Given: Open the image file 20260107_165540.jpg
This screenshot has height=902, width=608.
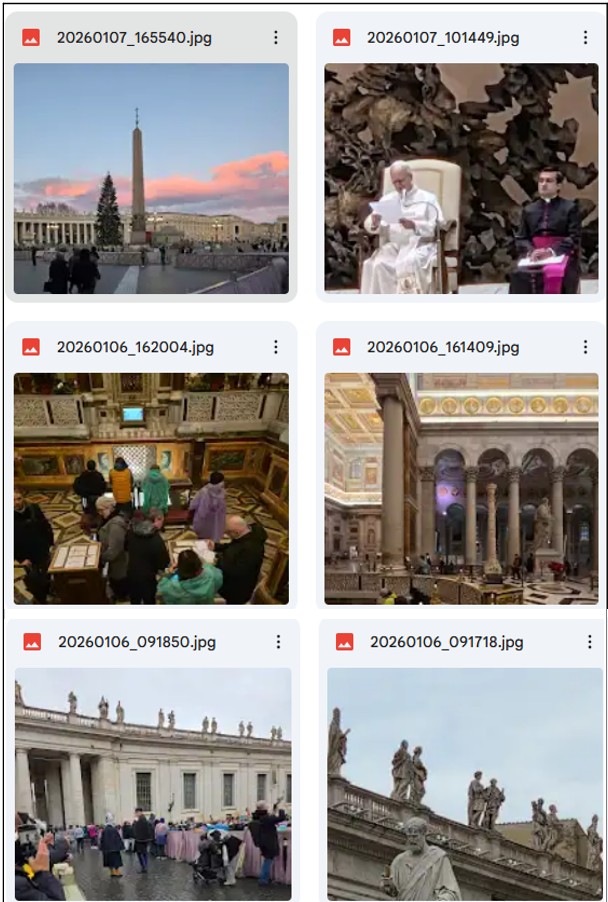Looking at the screenshot, I should pos(151,178).
